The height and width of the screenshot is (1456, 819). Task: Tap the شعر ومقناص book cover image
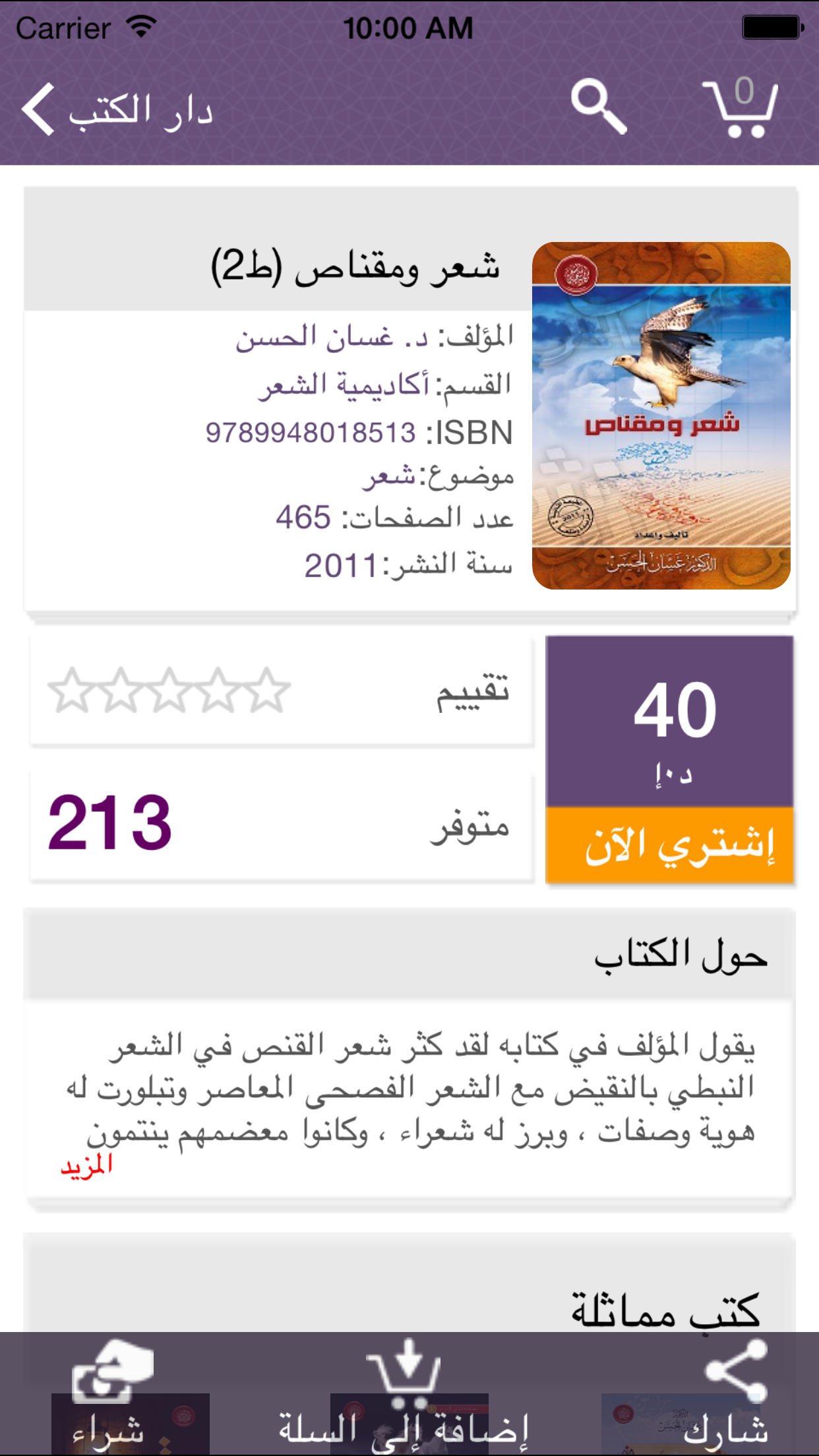coord(659,415)
